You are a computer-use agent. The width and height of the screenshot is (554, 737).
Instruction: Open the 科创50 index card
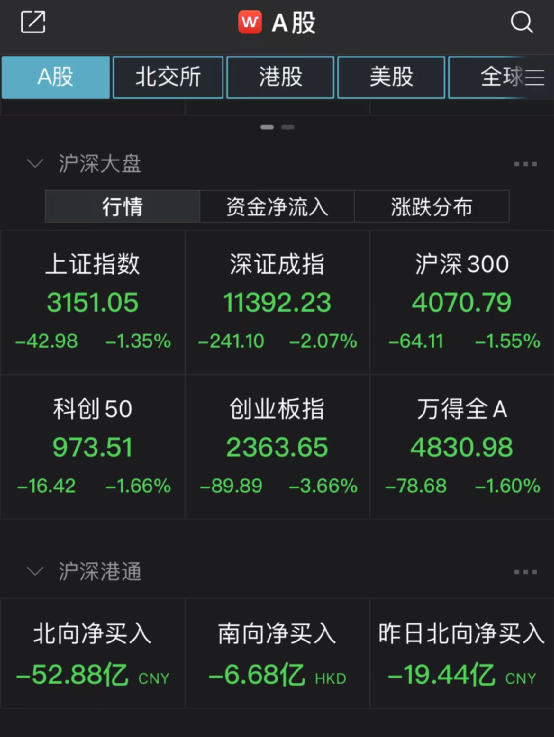point(93,447)
